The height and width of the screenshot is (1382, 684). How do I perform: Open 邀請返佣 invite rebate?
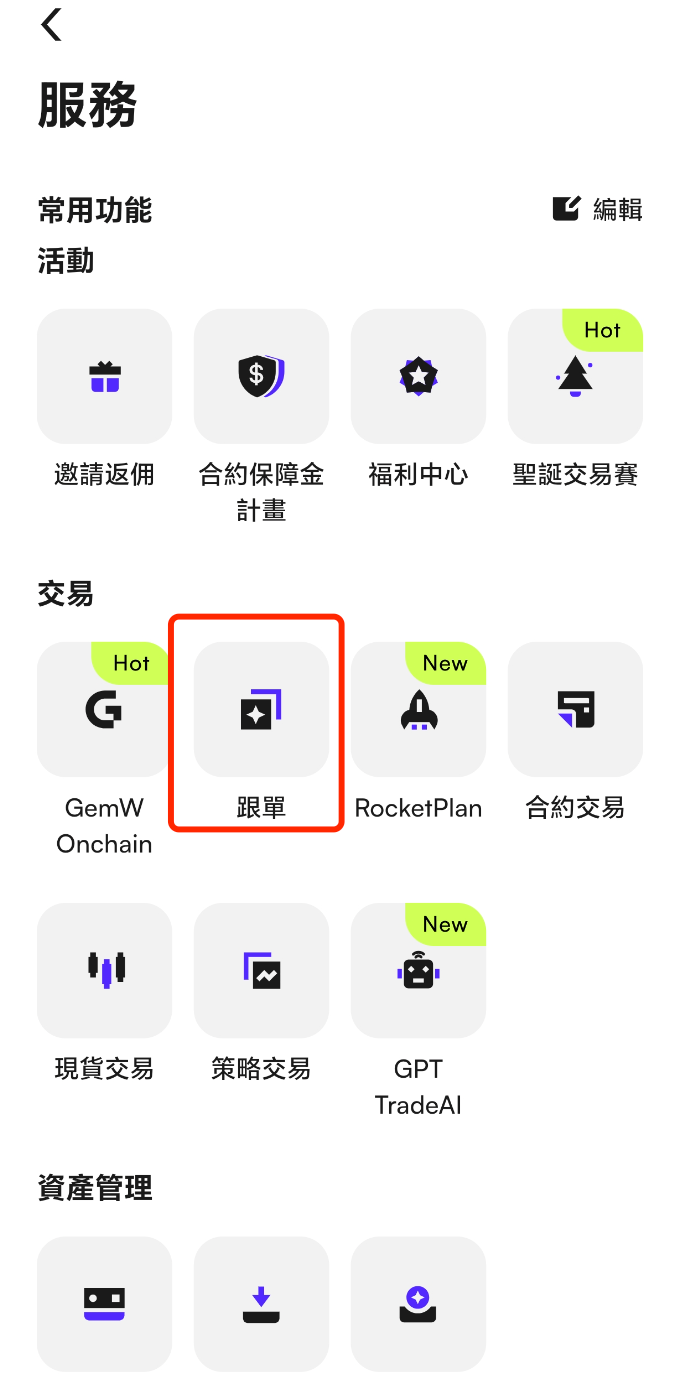(104, 376)
